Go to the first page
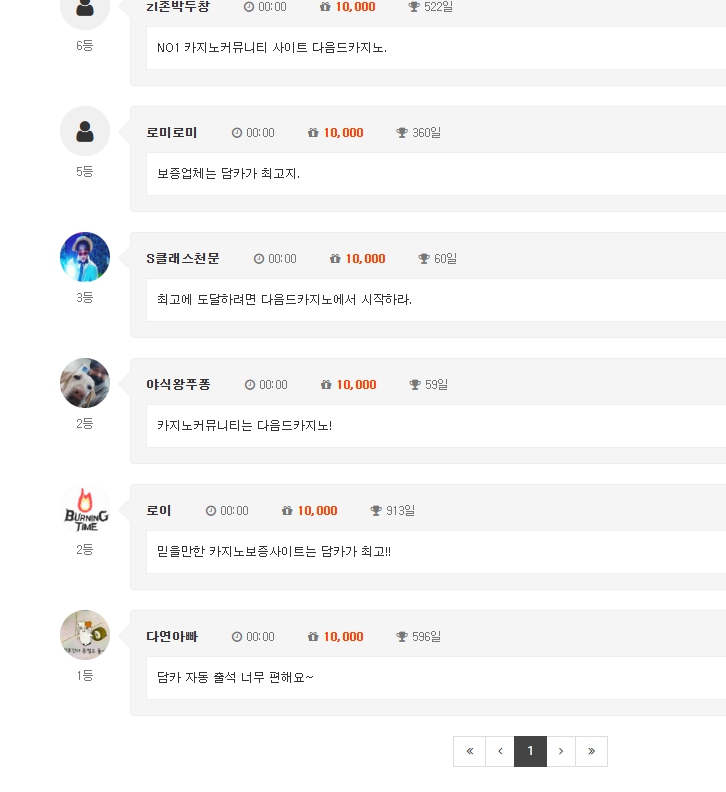The width and height of the screenshot is (726, 792). (x=469, y=751)
